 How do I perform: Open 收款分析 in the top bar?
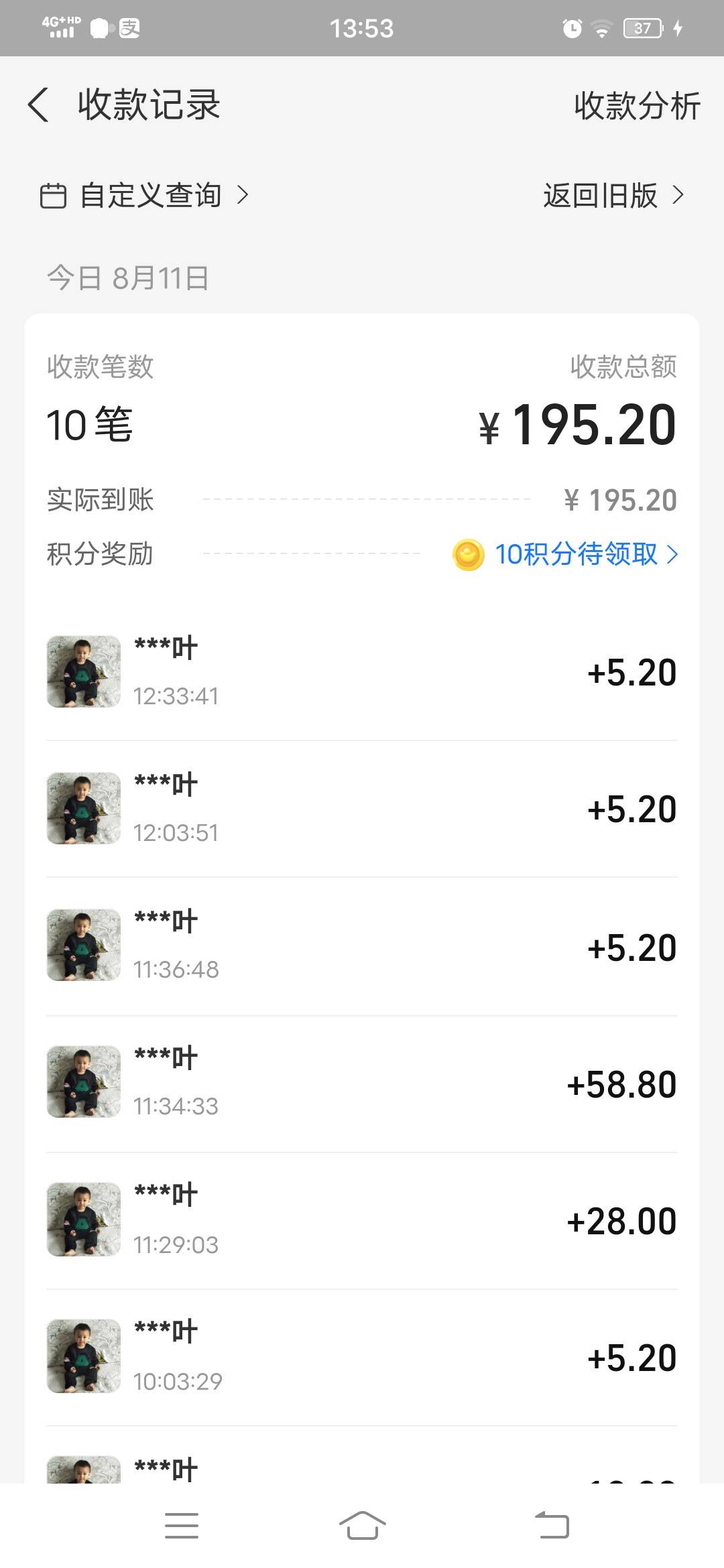tap(636, 106)
